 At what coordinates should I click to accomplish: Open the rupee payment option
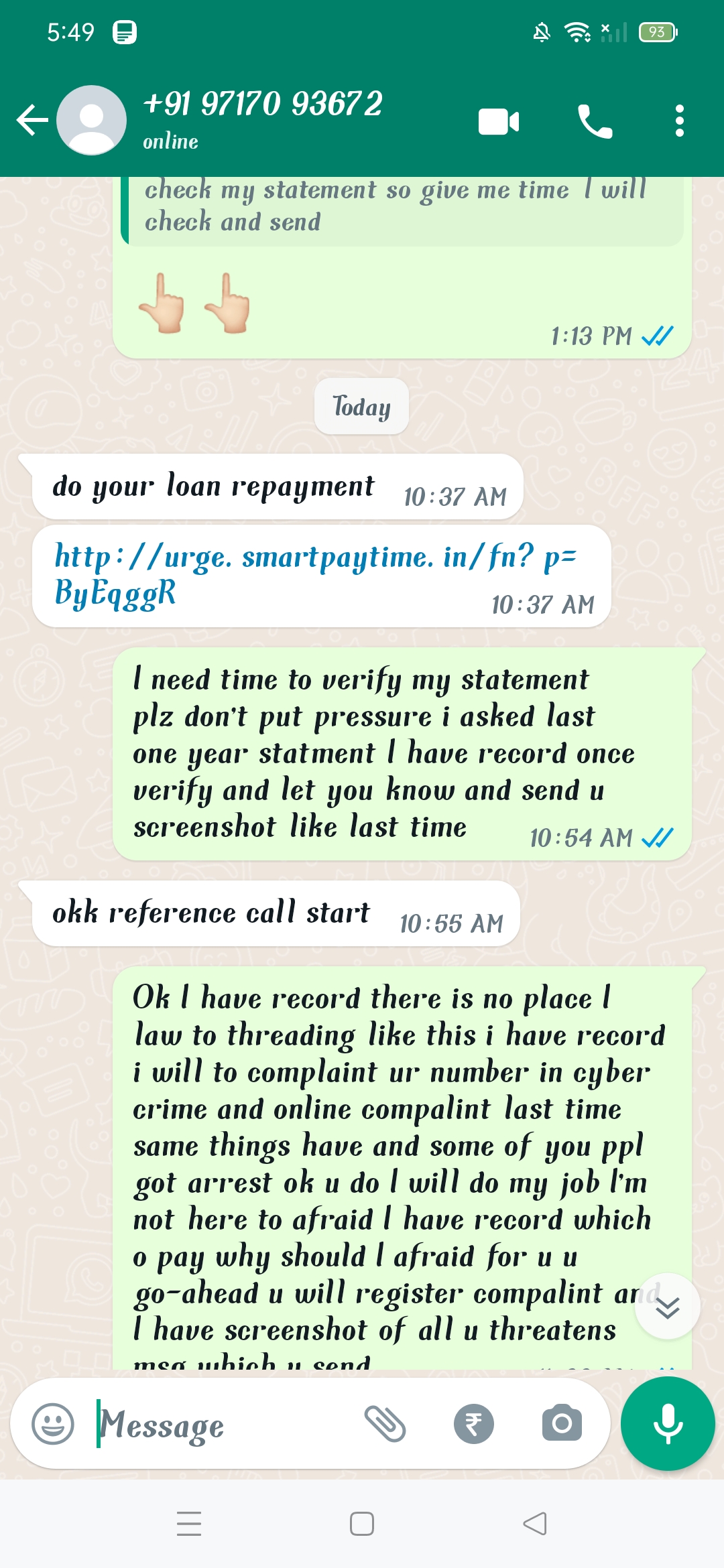(473, 1423)
